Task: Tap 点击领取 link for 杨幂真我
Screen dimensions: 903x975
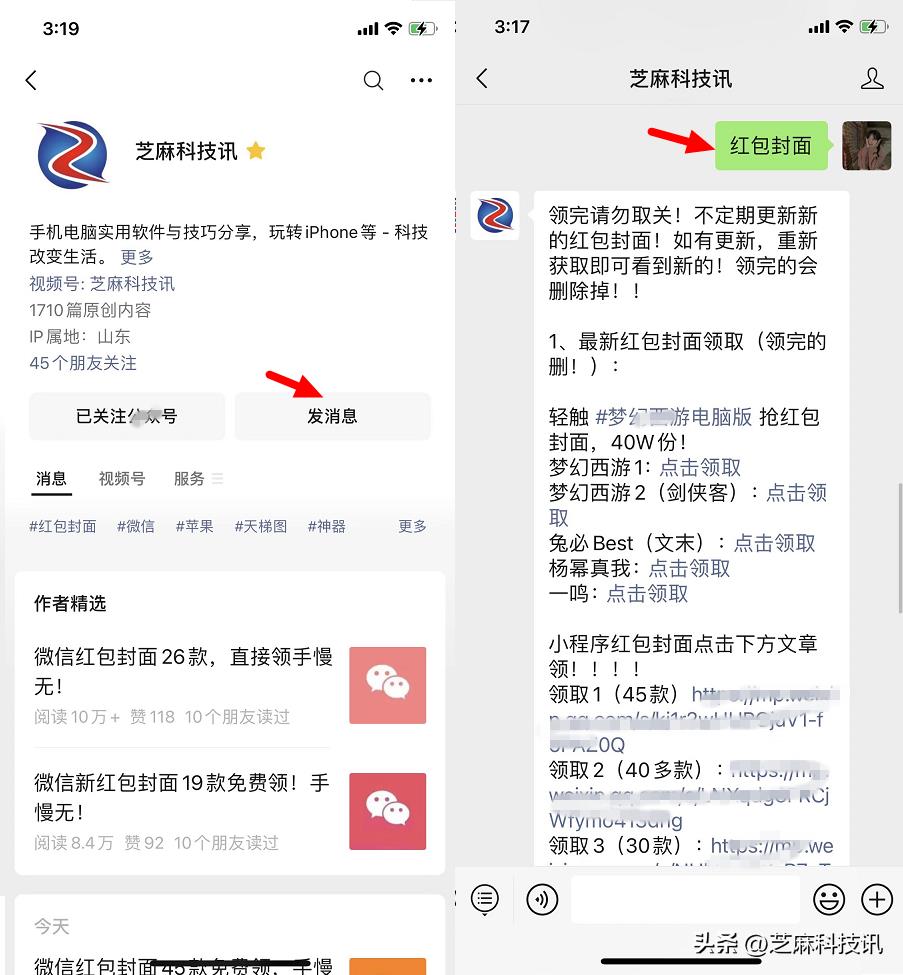Action: (689, 568)
